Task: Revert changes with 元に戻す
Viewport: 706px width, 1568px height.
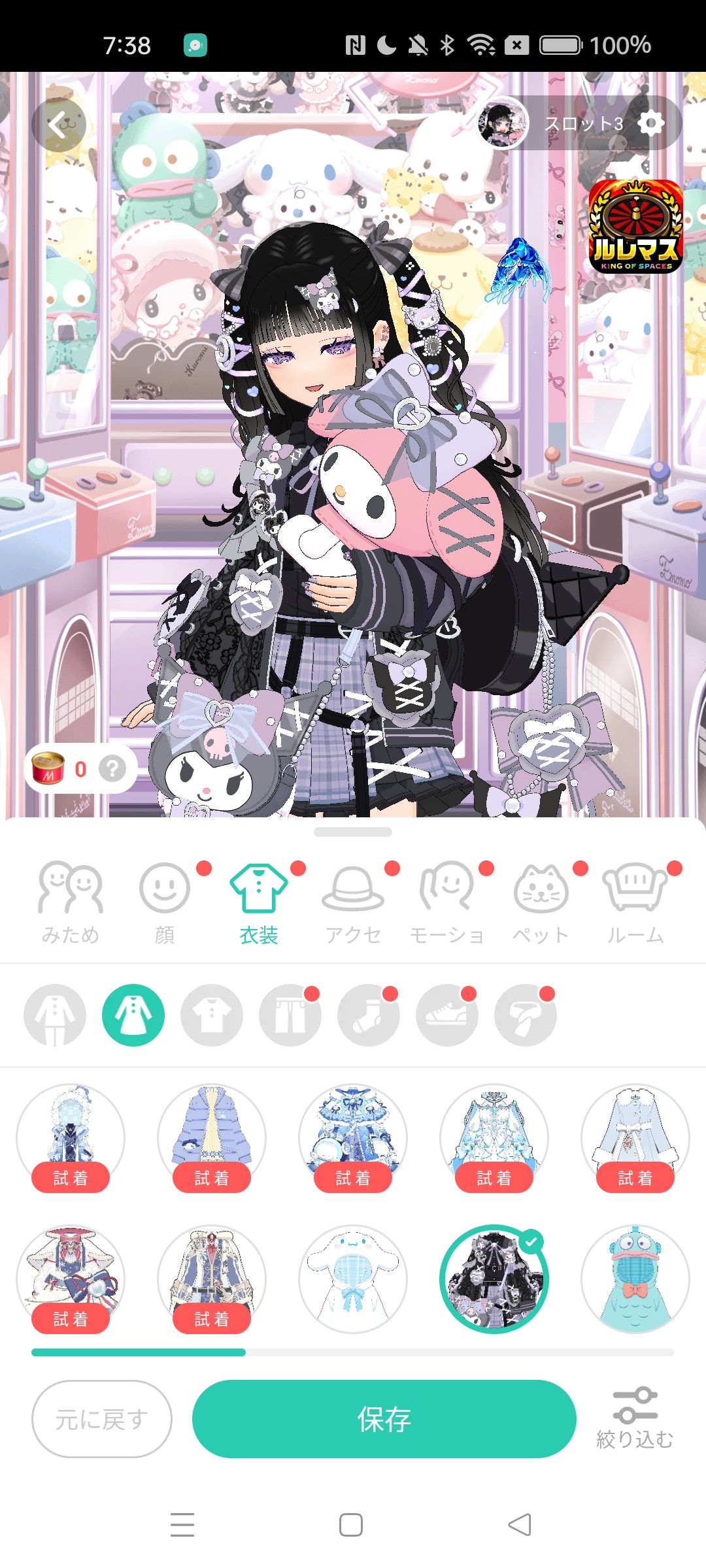Action: (102, 1418)
